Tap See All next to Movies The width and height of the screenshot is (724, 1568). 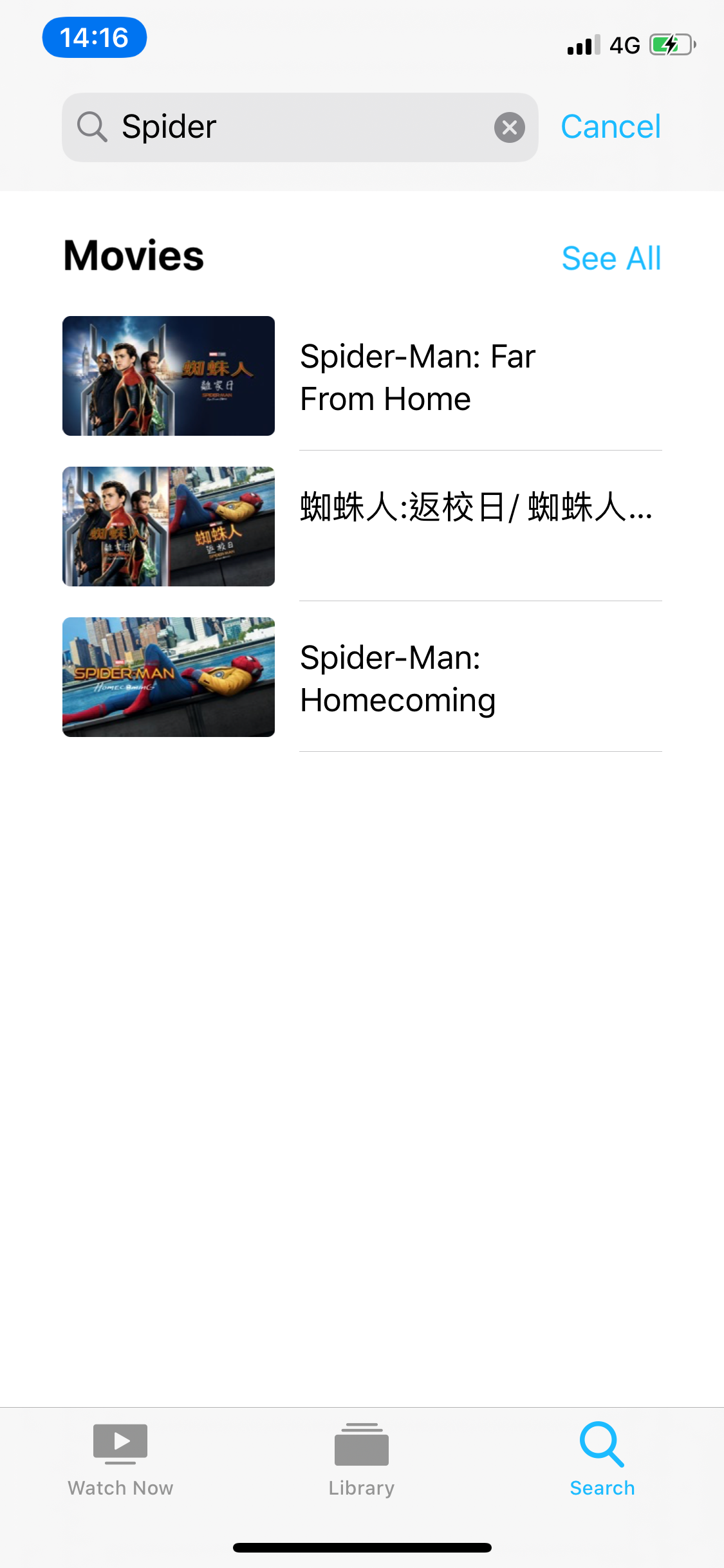point(611,257)
